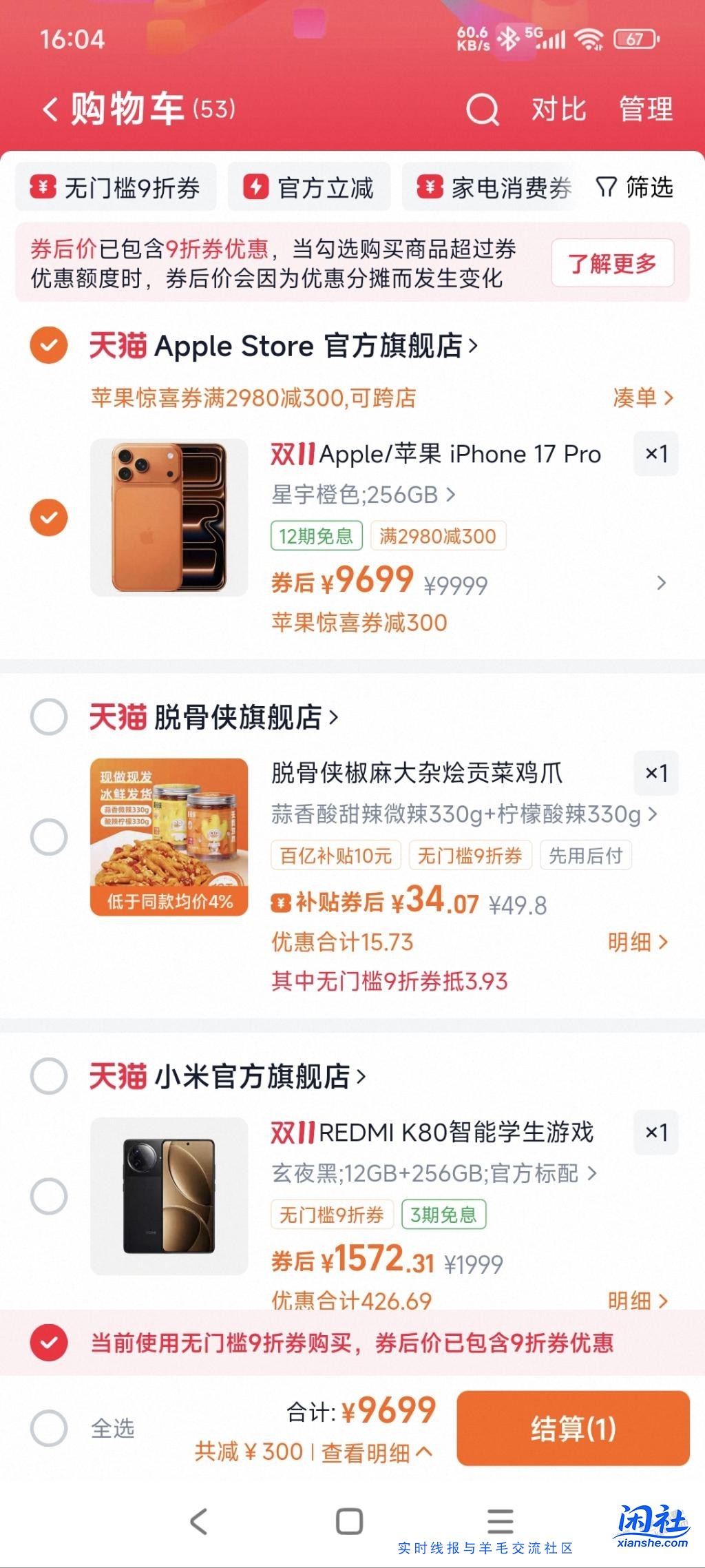
Task: Tap 了解更多 about coupon price rules
Action: coord(611,264)
